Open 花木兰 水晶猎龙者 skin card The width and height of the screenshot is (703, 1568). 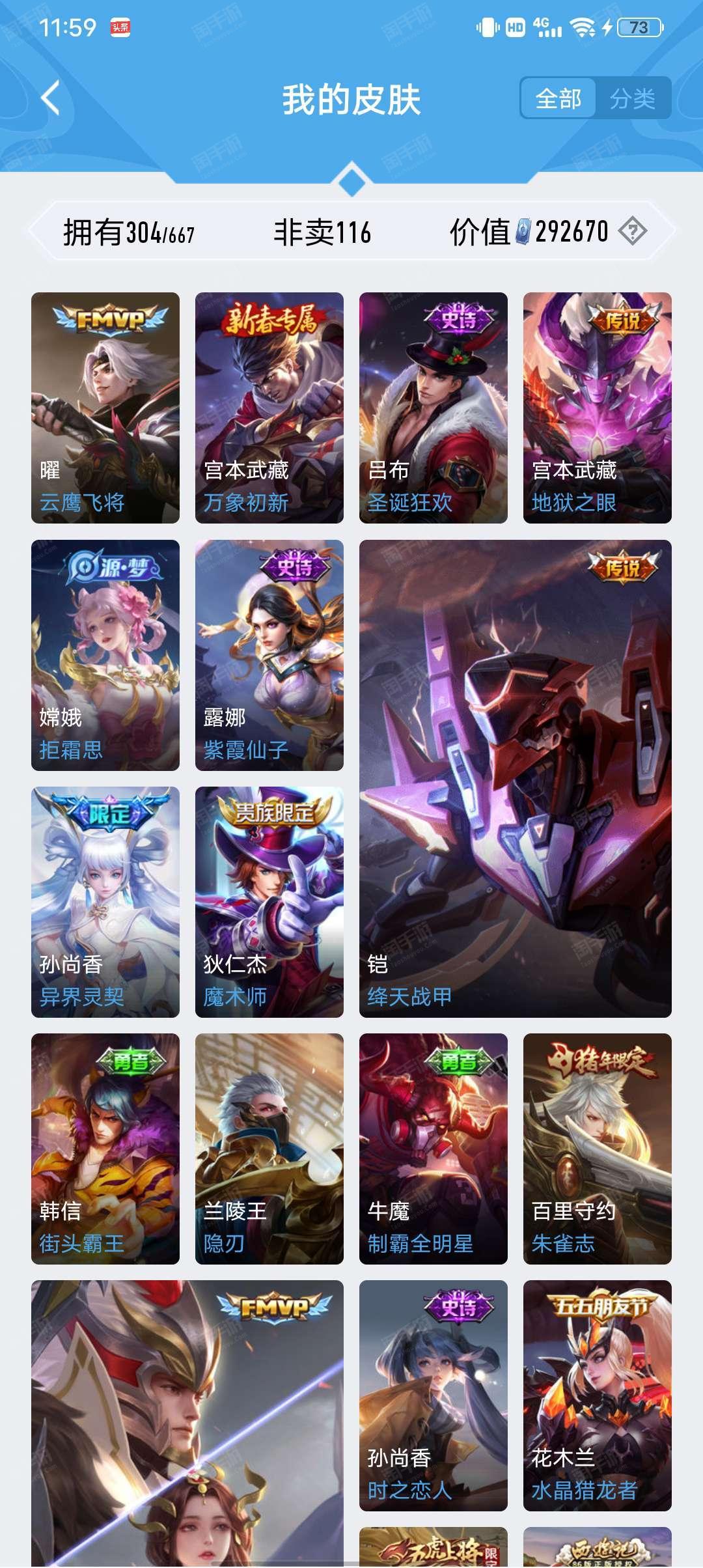pyautogui.click(x=598, y=1395)
